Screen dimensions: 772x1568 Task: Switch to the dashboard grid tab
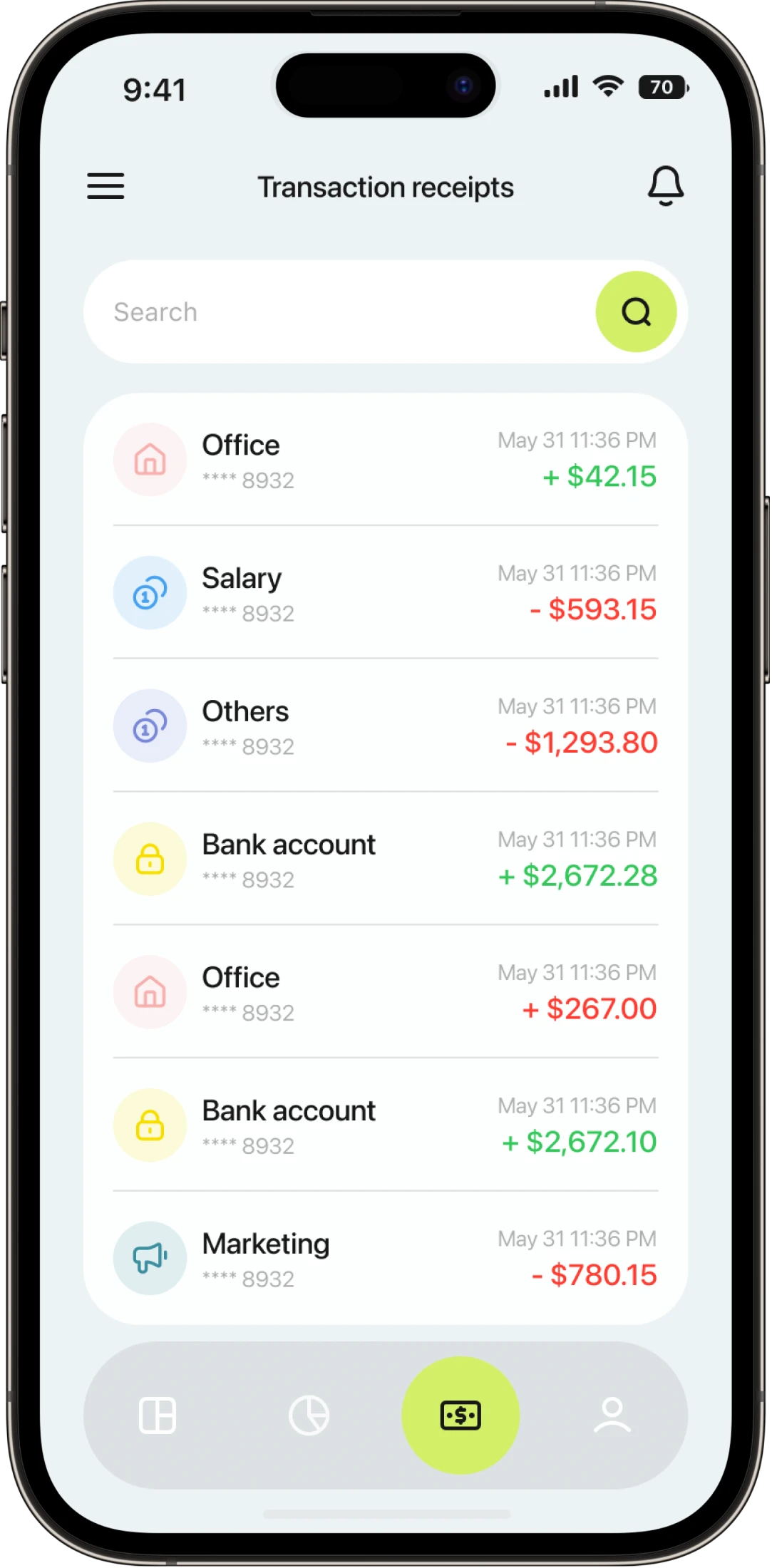[158, 1415]
